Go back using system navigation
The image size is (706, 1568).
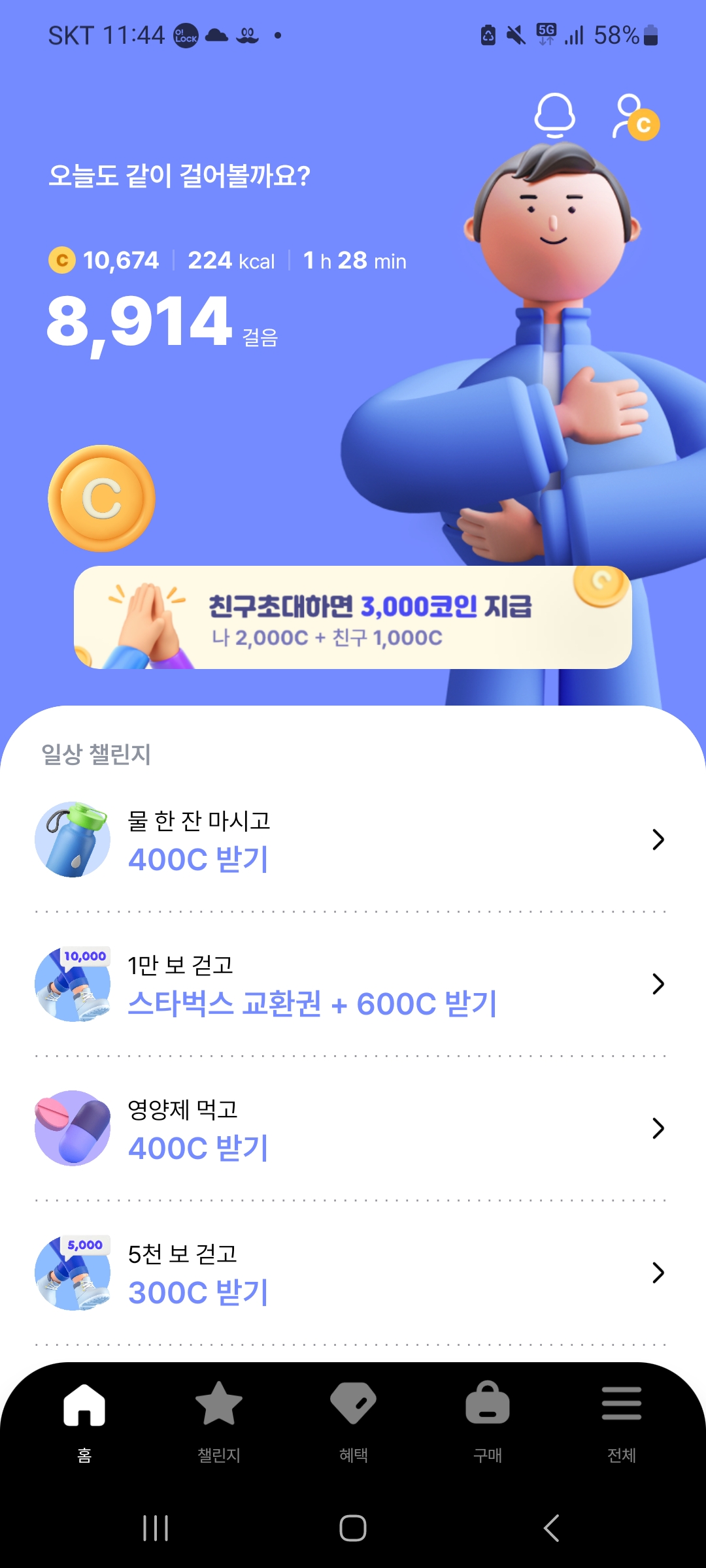[551, 1528]
